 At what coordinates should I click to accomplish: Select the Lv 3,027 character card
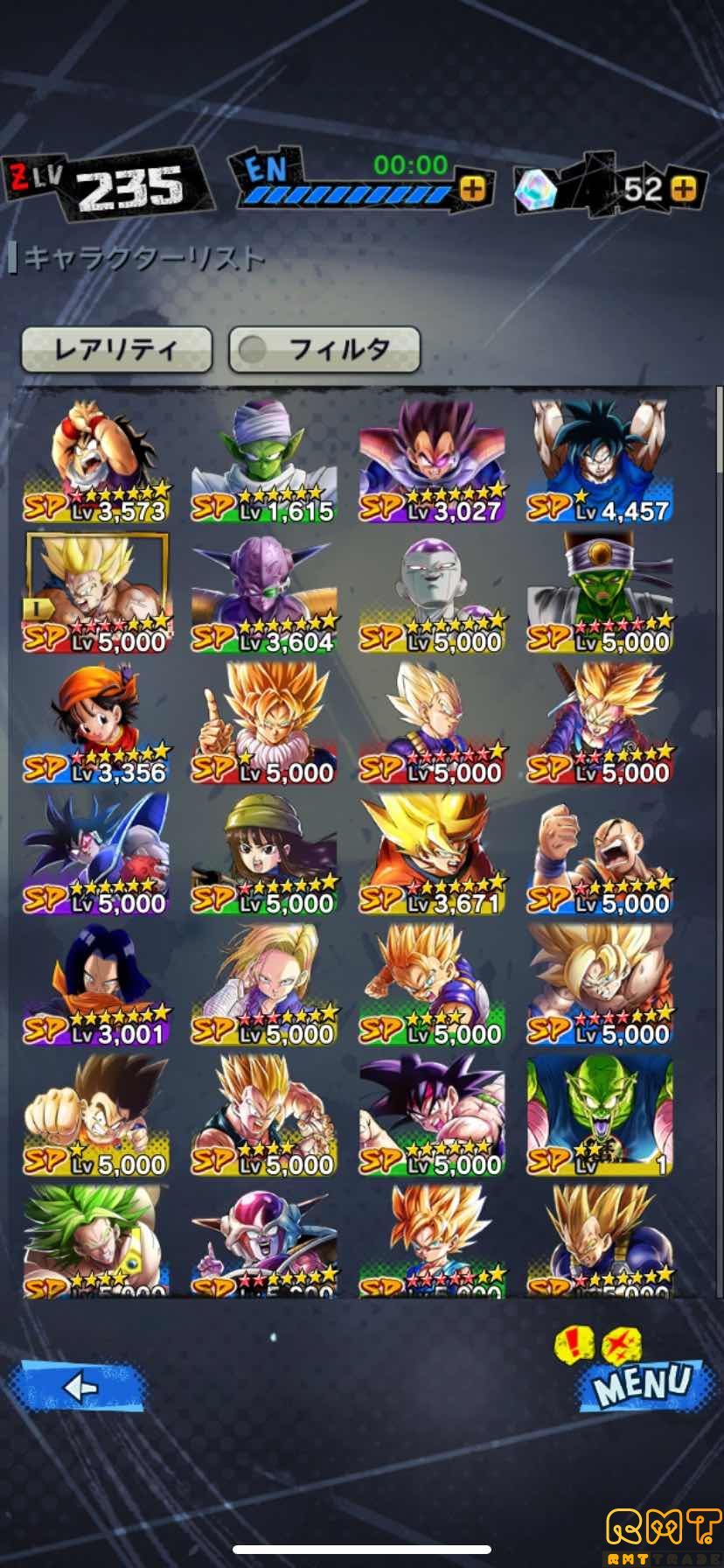click(x=432, y=462)
